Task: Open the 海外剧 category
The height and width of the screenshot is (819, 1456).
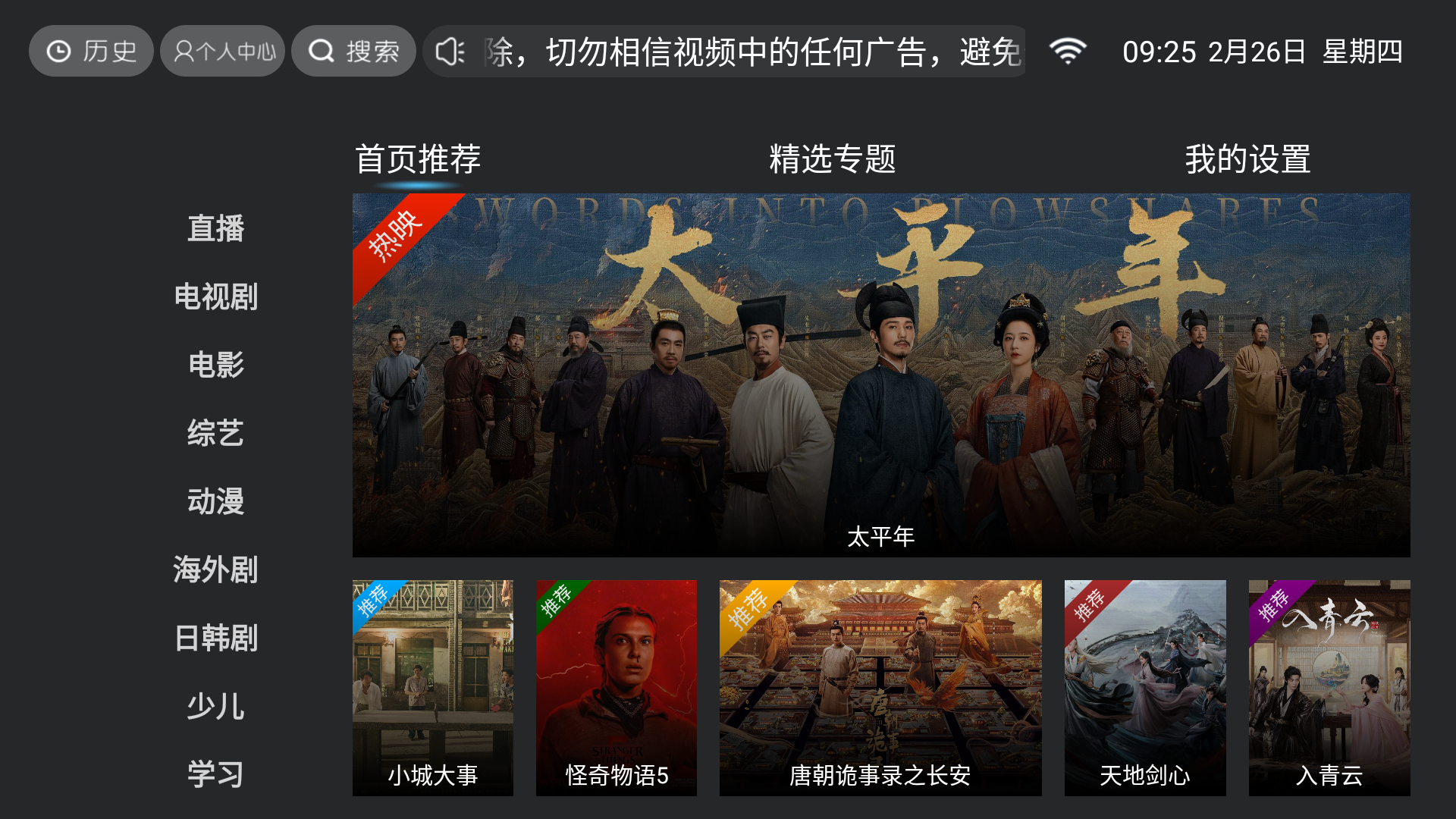Action: coord(216,570)
